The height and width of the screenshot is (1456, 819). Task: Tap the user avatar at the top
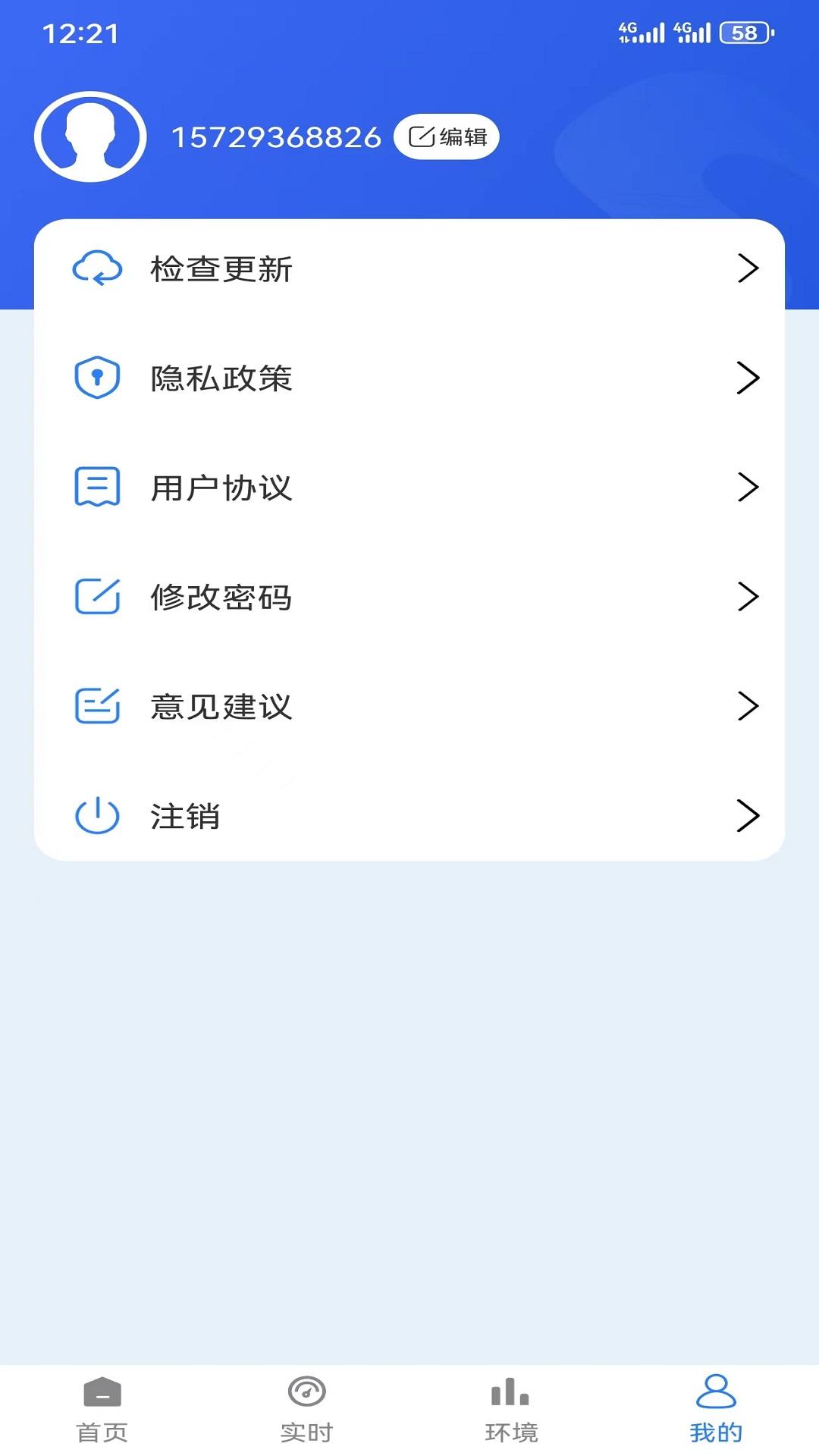(x=91, y=138)
